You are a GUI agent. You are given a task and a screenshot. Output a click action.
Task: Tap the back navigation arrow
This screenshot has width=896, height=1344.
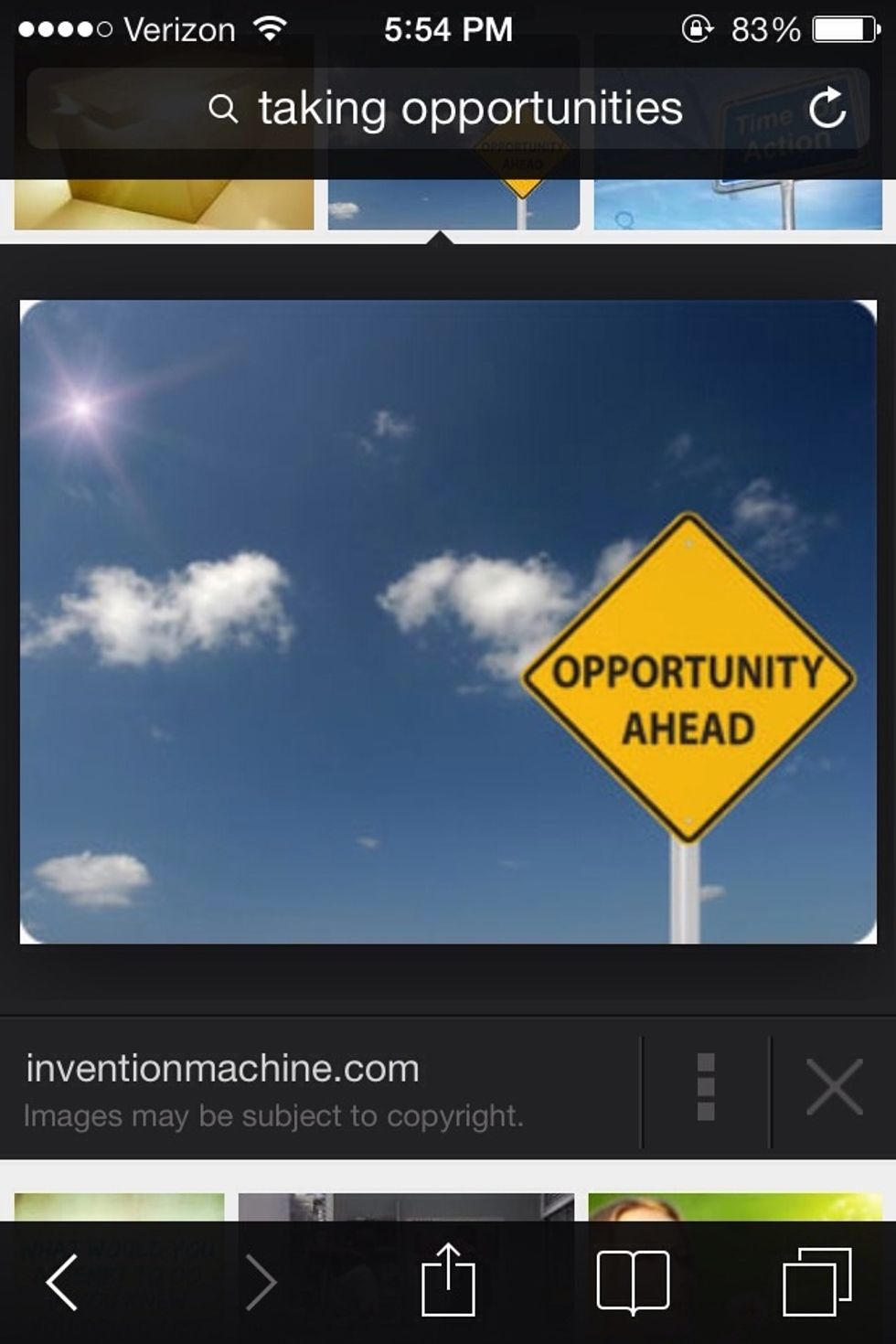[x=63, y=1284]
